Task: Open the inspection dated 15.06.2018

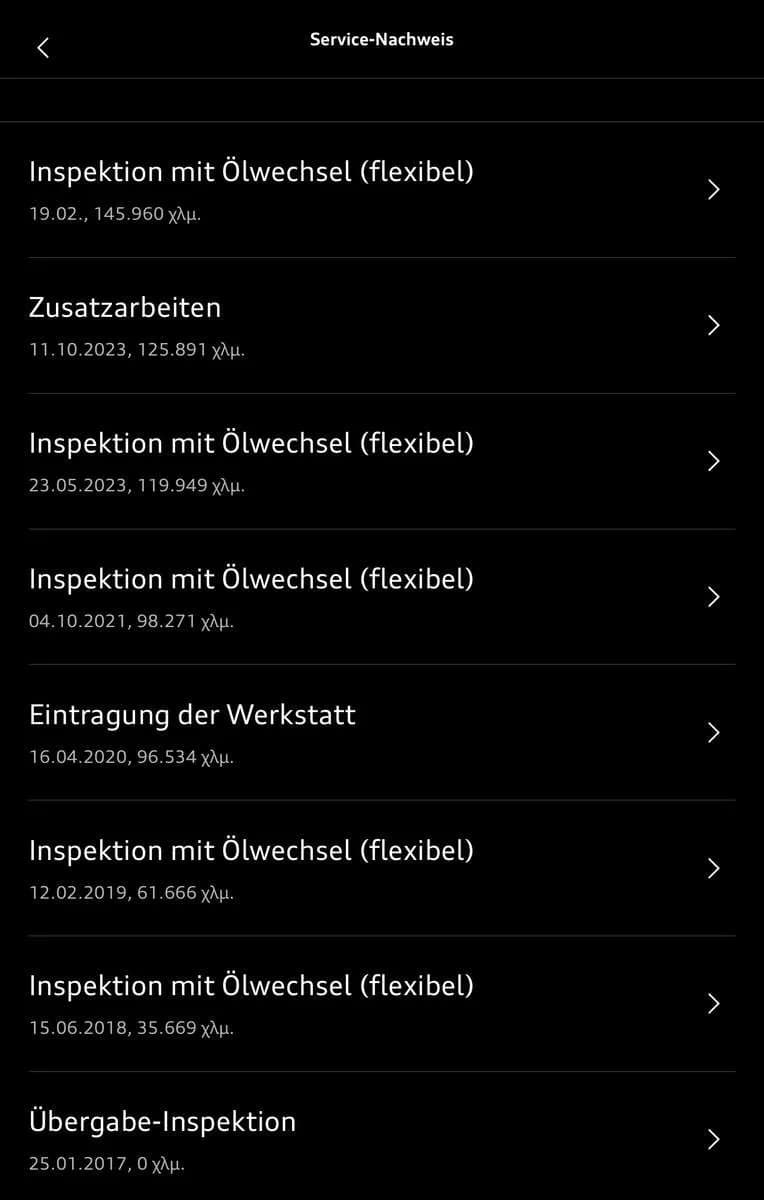Action: (382, 1004)
